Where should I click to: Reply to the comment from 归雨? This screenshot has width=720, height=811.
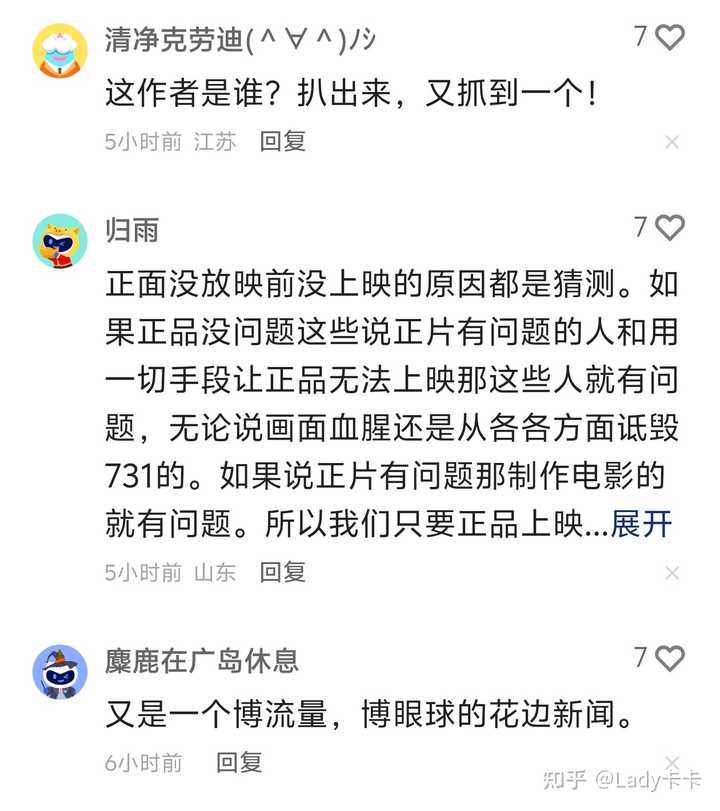[x=282, y=572]
